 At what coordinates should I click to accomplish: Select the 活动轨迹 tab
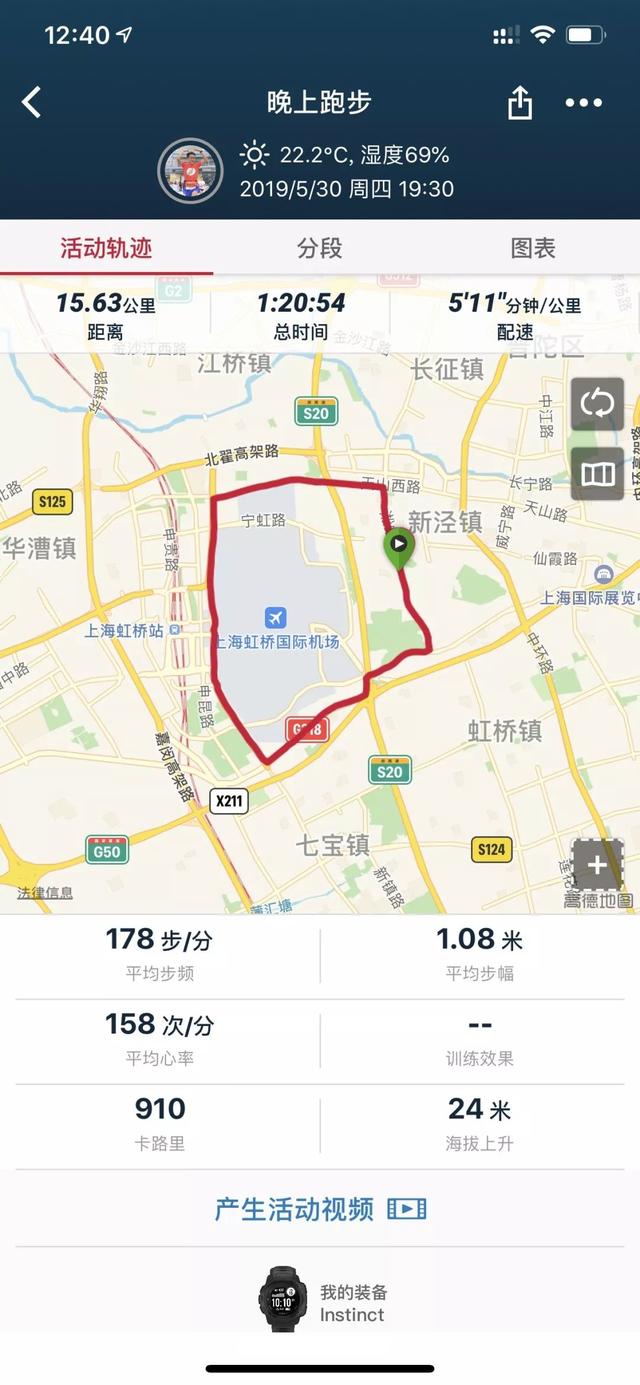point(106,248)
